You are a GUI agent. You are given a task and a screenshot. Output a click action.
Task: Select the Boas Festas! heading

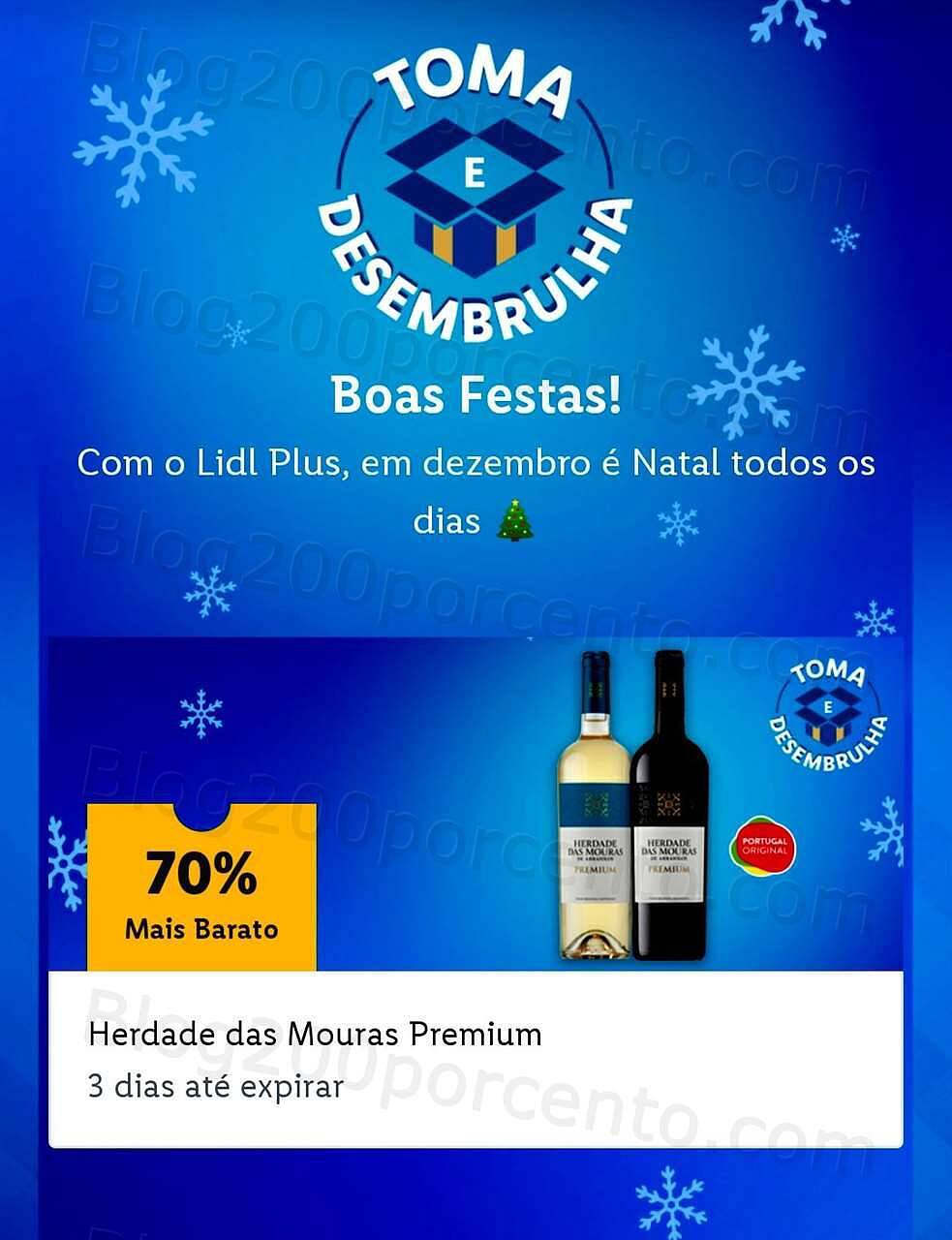click(x=476, y=395)
